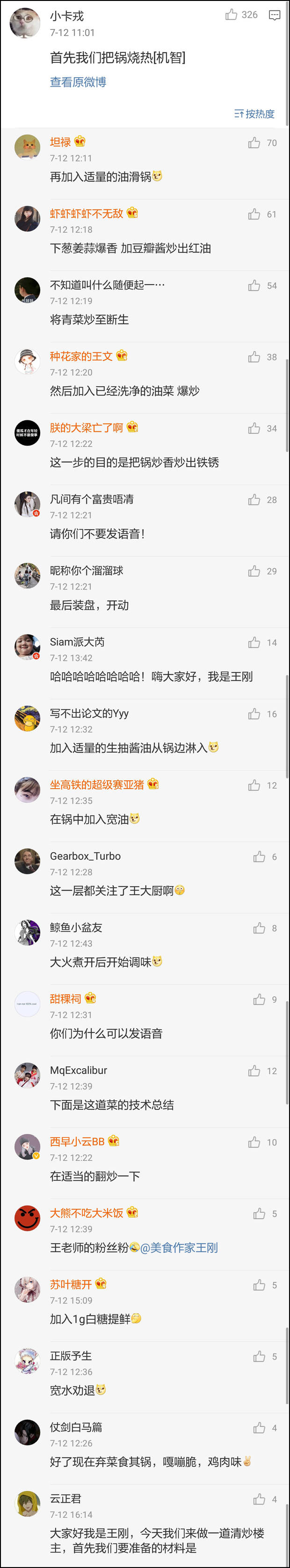Open 苏叶糖开's profile name

pos(71,1284)
